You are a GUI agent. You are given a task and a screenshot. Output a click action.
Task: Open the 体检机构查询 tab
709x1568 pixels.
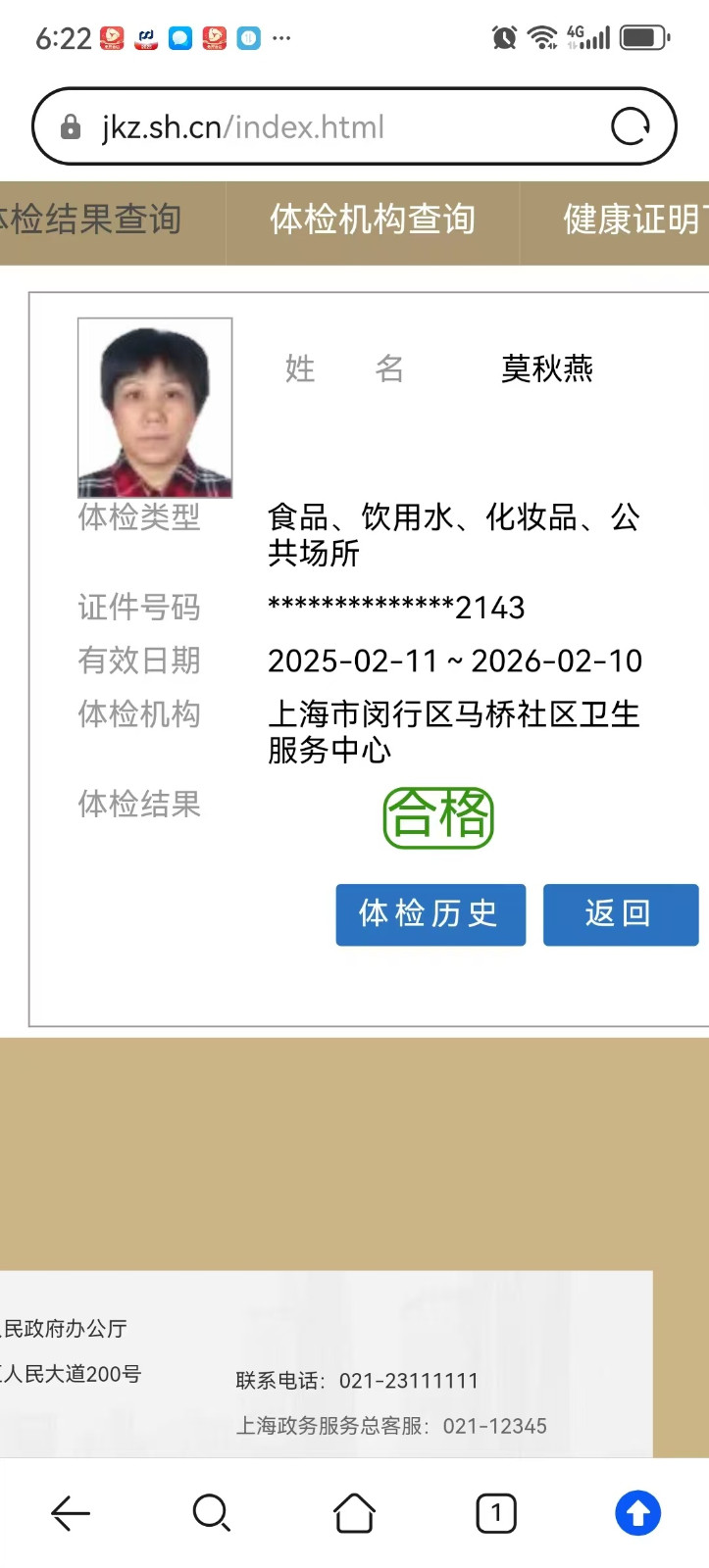pyautogui.click(x=373, y=220)
